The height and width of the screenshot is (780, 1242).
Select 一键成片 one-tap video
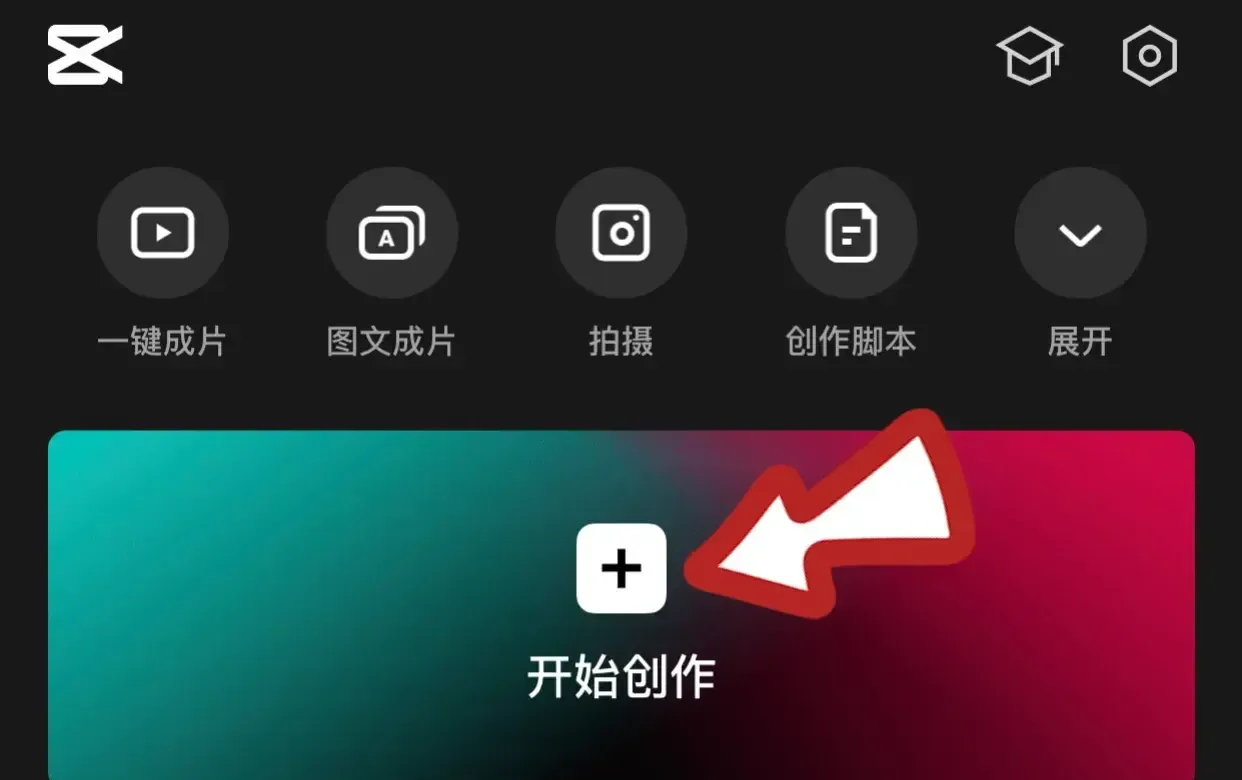[x=162, y=234]
